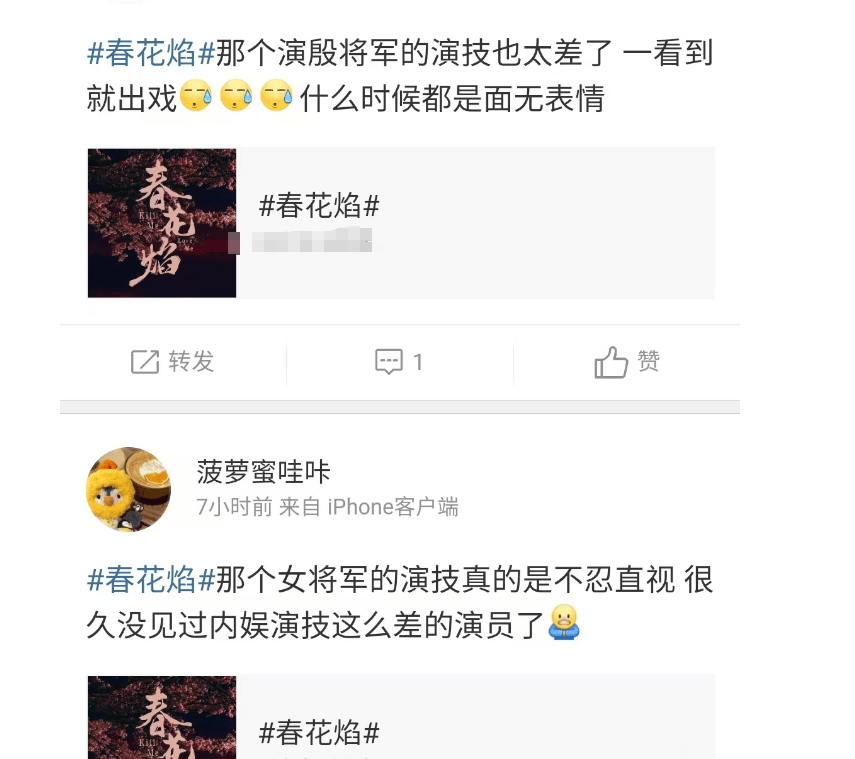Open the #春花焰# topic card under the first post
Image resolution: width=855 pixels, height=759 pixels.
coord(400,223)
